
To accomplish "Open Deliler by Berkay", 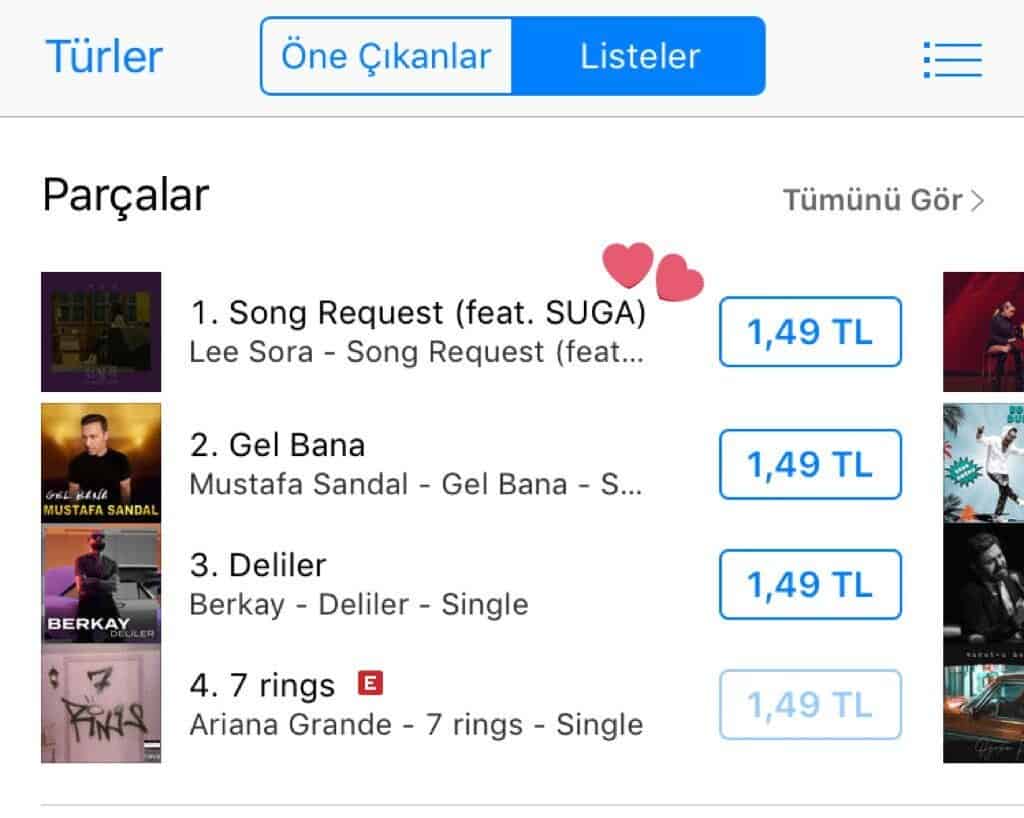I will 358,584.
